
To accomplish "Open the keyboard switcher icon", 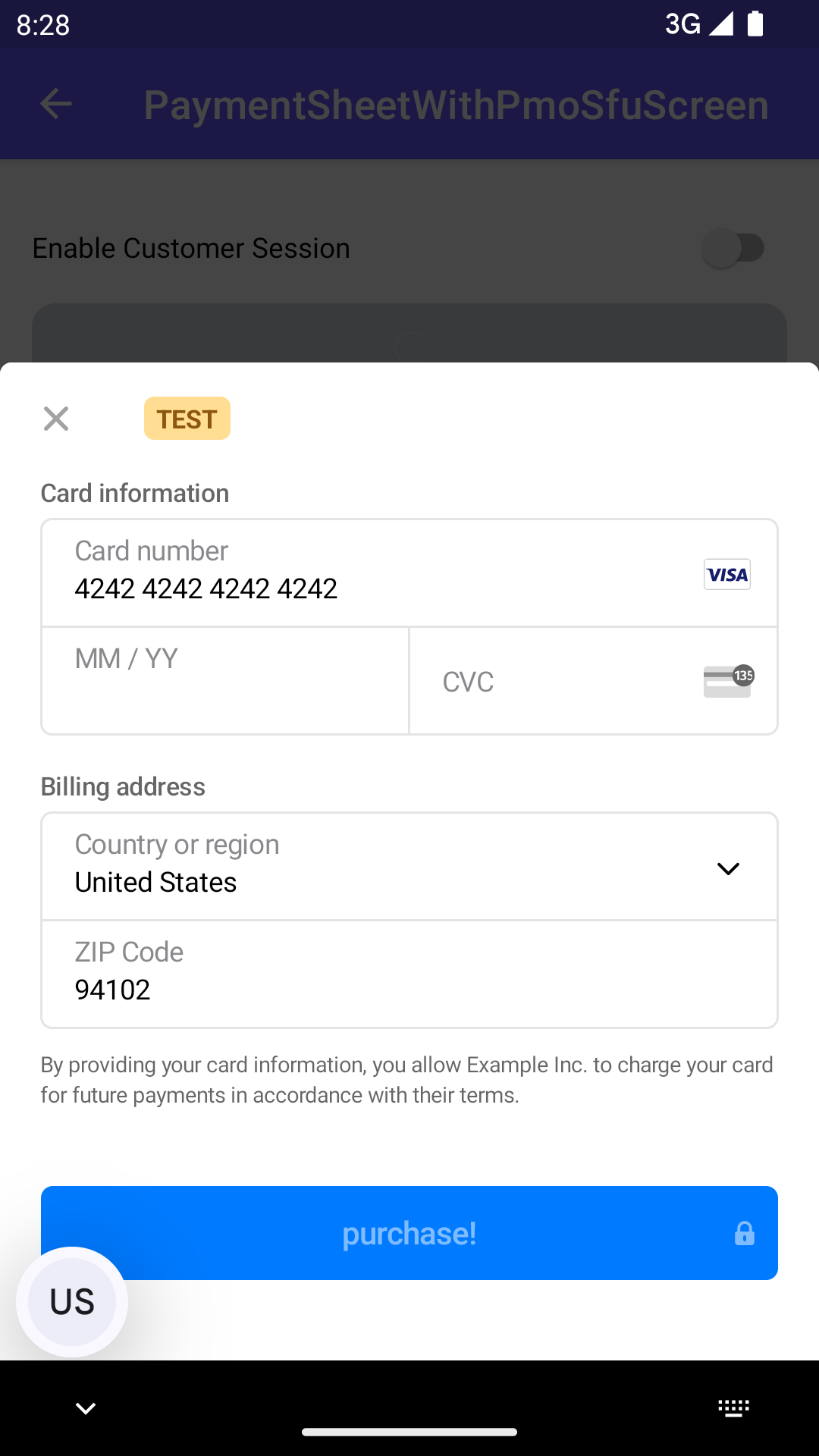I will point(733,1408).
